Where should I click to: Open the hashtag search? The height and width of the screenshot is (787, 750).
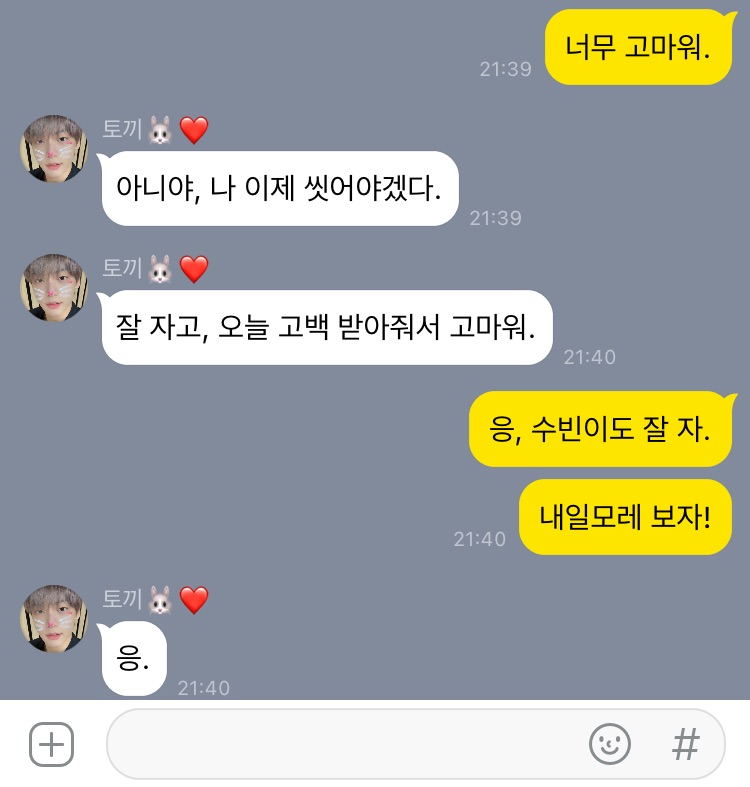coord(685,744)
